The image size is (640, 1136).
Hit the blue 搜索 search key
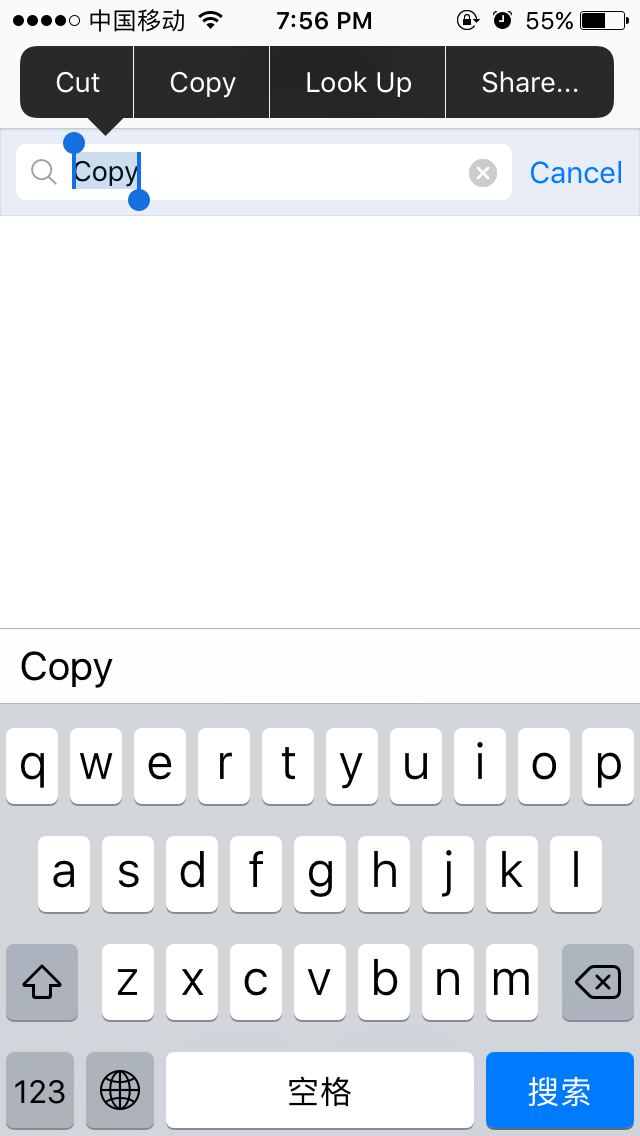coord(560,1090)
